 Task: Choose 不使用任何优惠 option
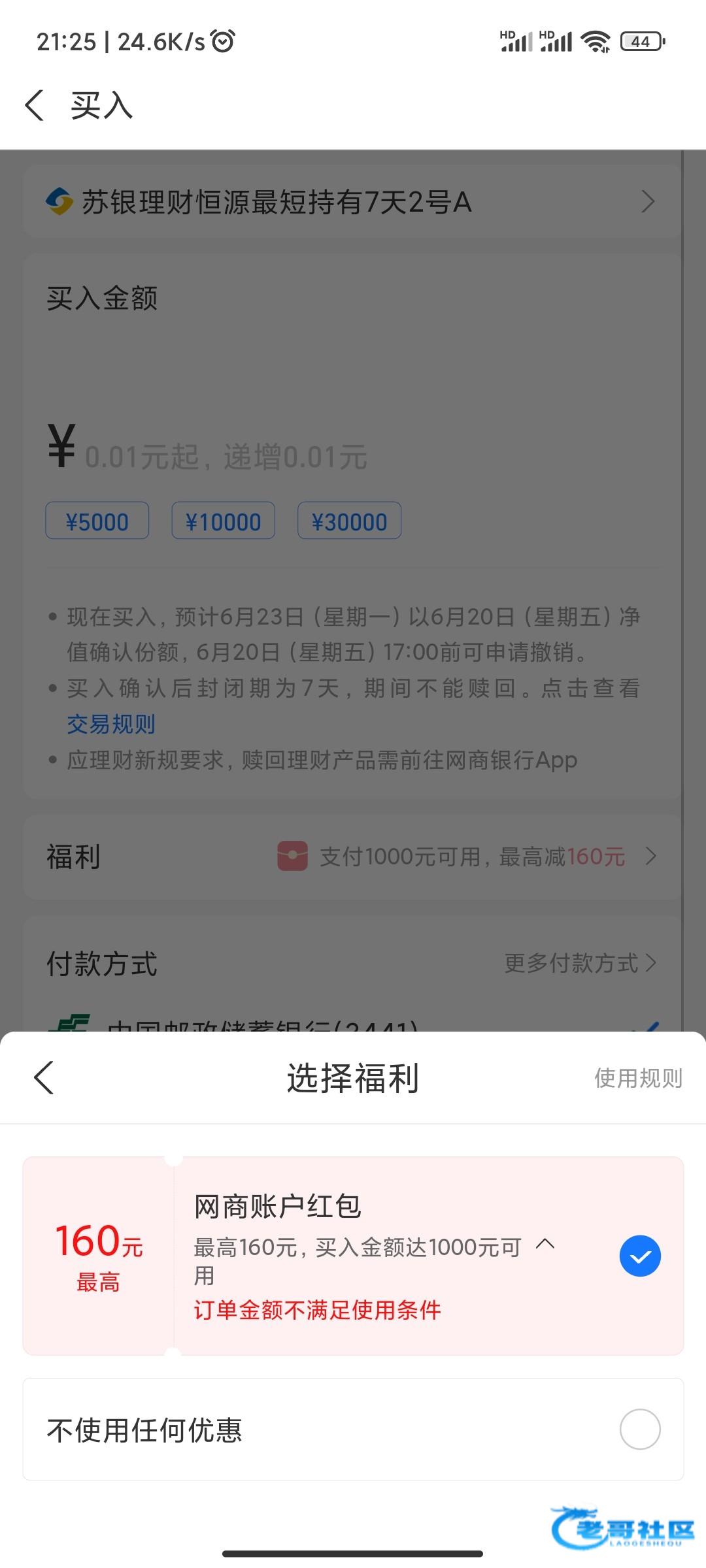(639, 1429)
